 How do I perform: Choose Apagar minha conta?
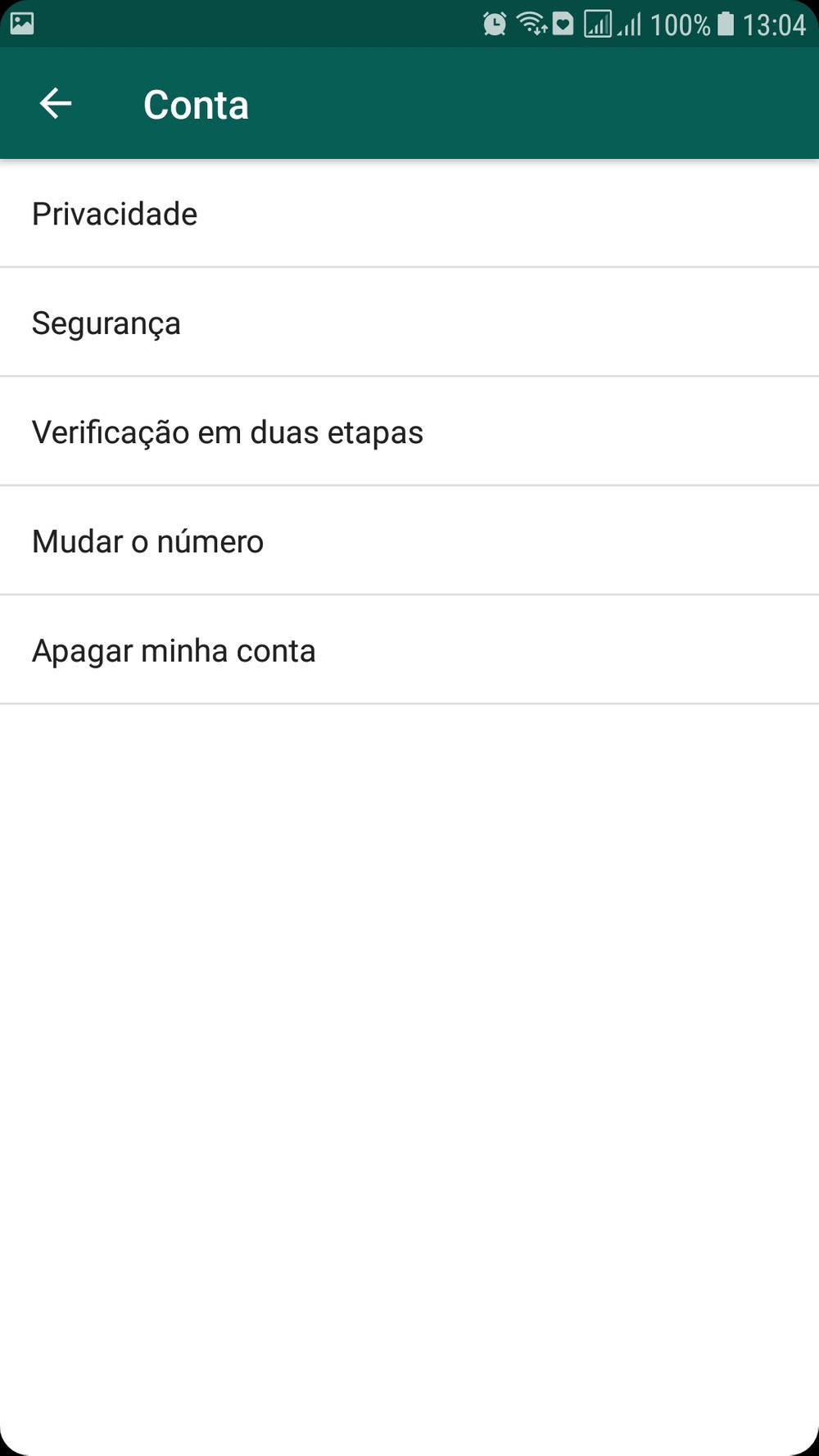tap(409, 650)
